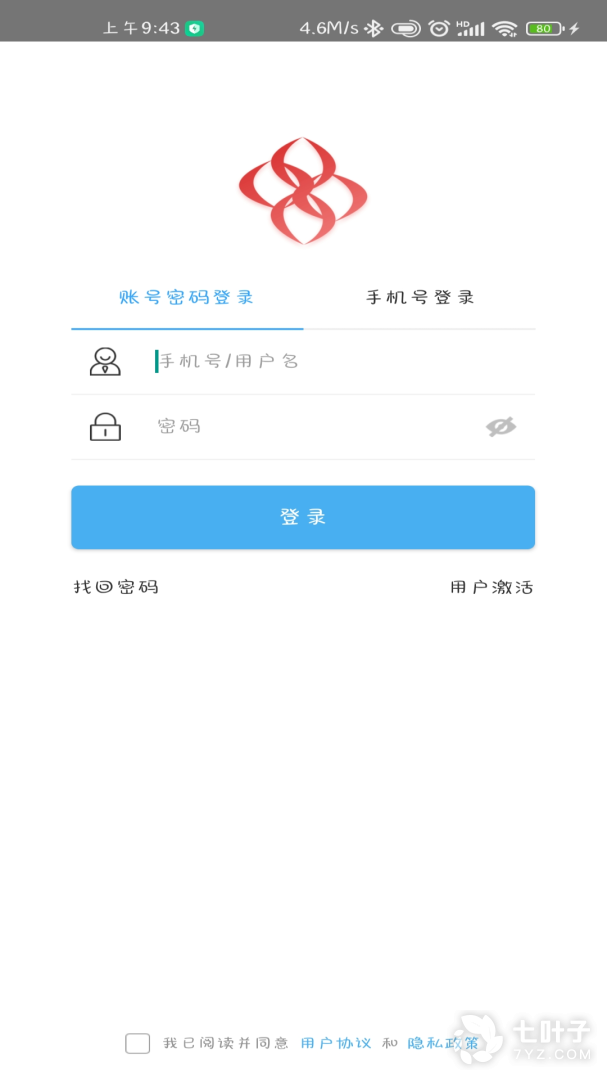Tap the blue 登录 button

click(303, 517)
